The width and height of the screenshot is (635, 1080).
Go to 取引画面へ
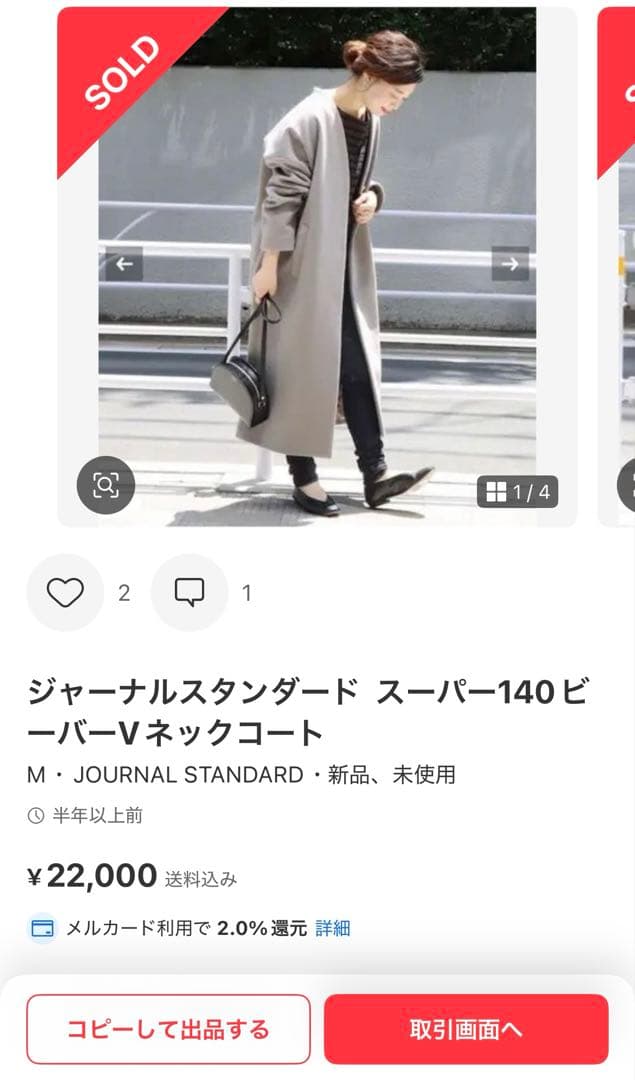[x=466, y=1029]
